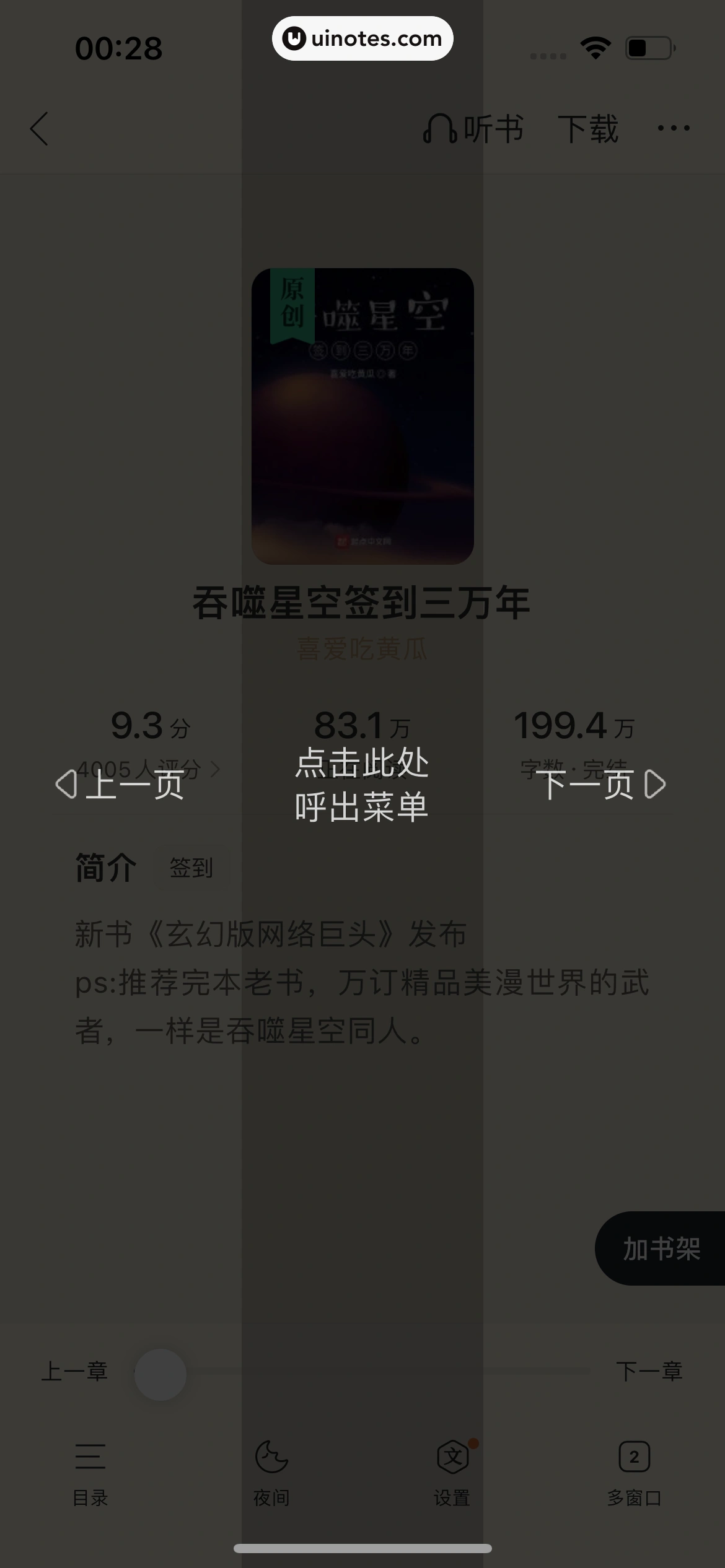Open the 设置 reading settings
The image size is (725, 1568).
[452, 1473]
